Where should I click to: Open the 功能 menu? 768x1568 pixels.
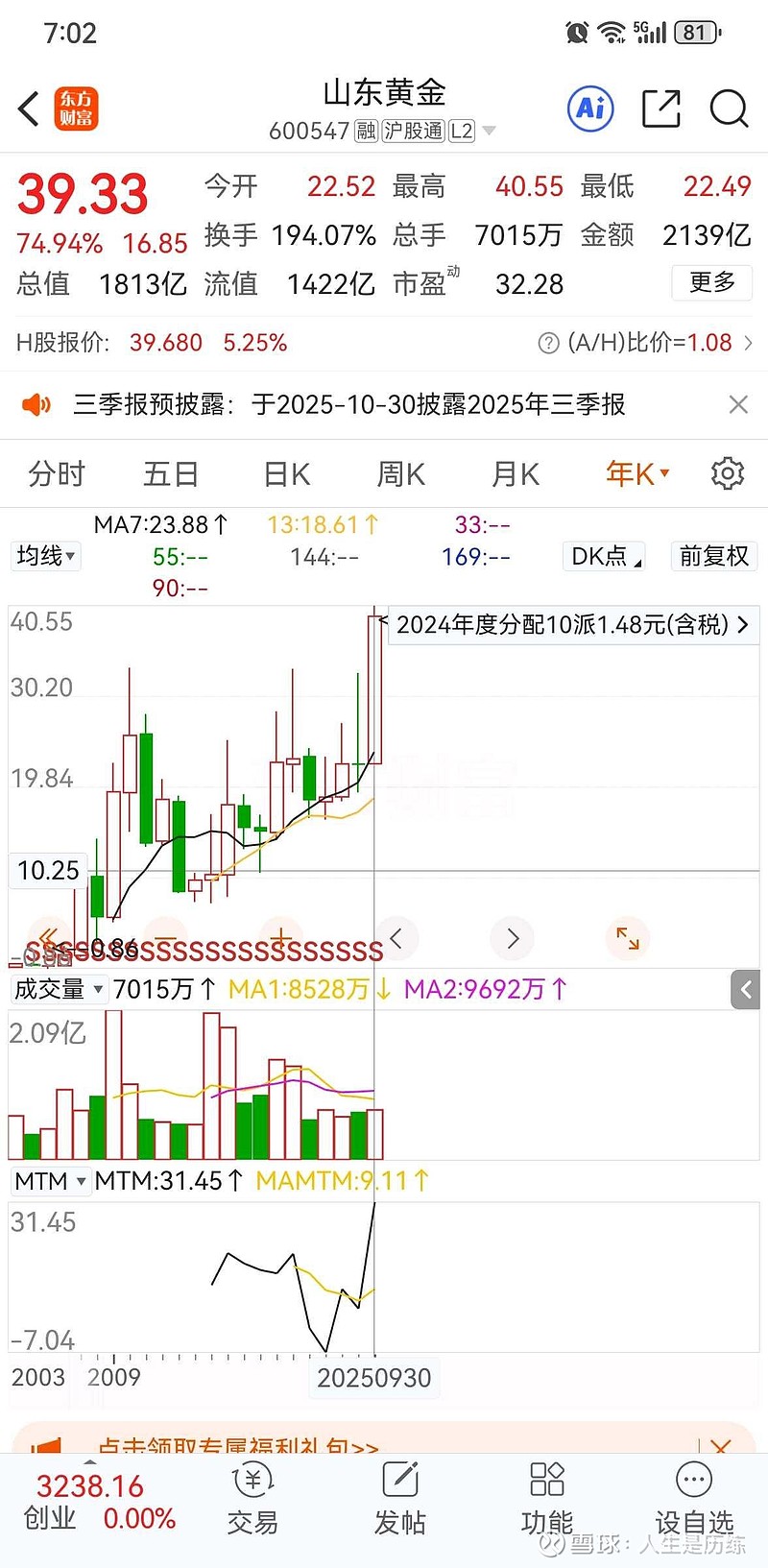click(x=546, y=1500)
